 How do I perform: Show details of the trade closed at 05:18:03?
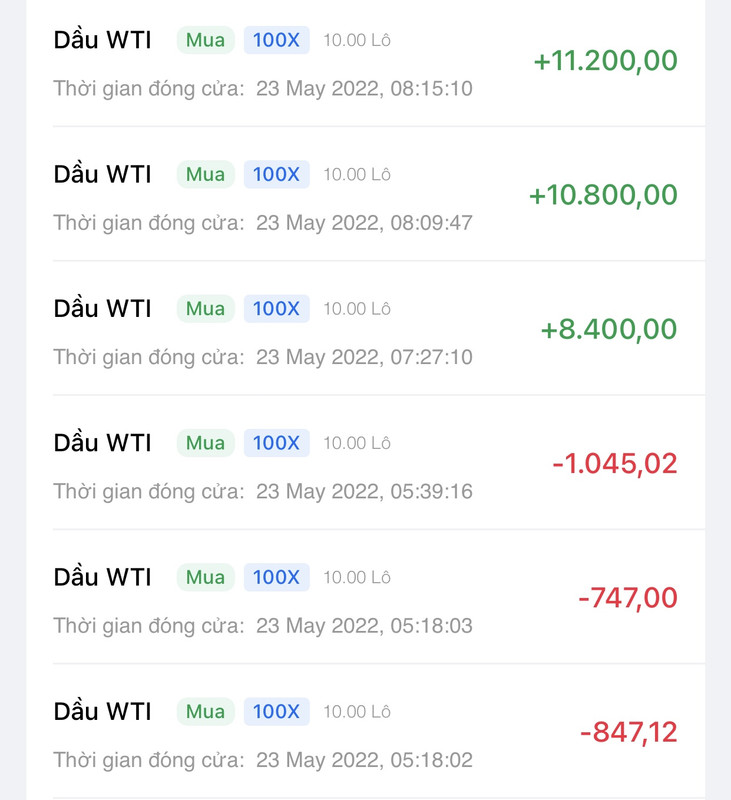tap(365, 600)
